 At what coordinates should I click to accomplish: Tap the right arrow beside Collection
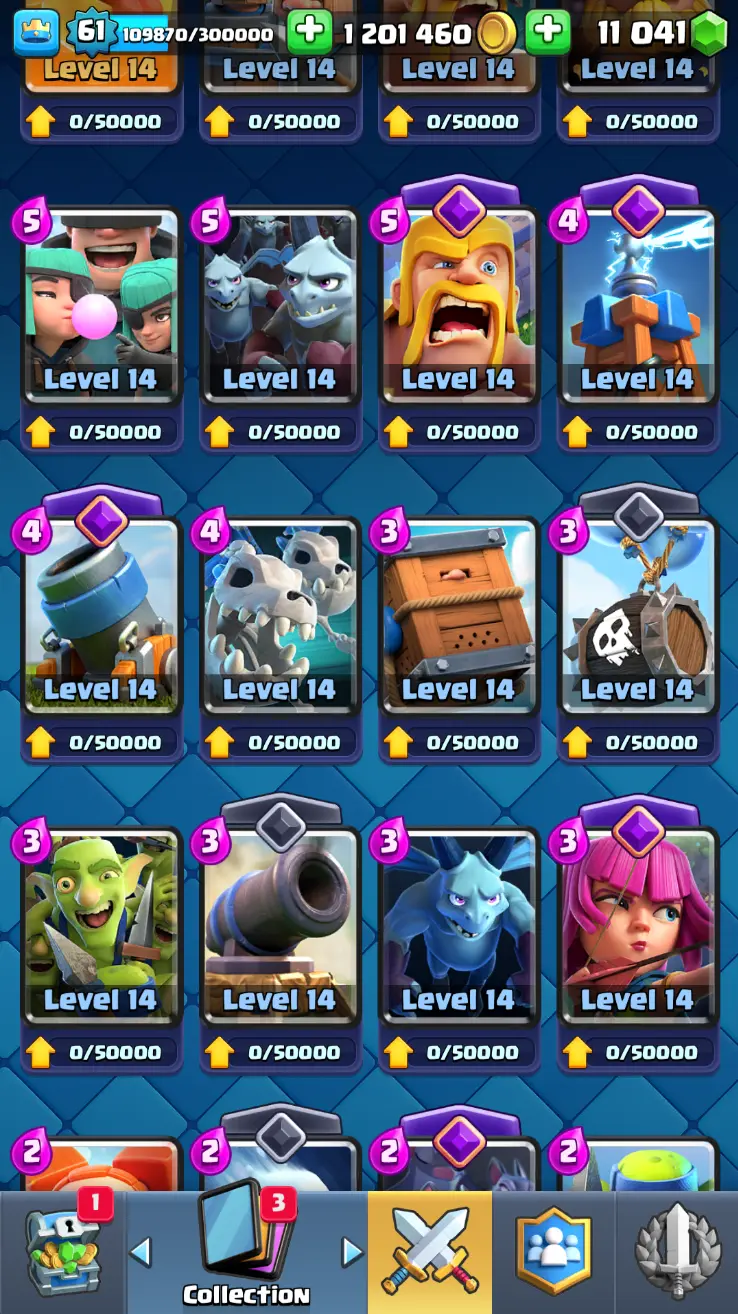pos(351,1251)
